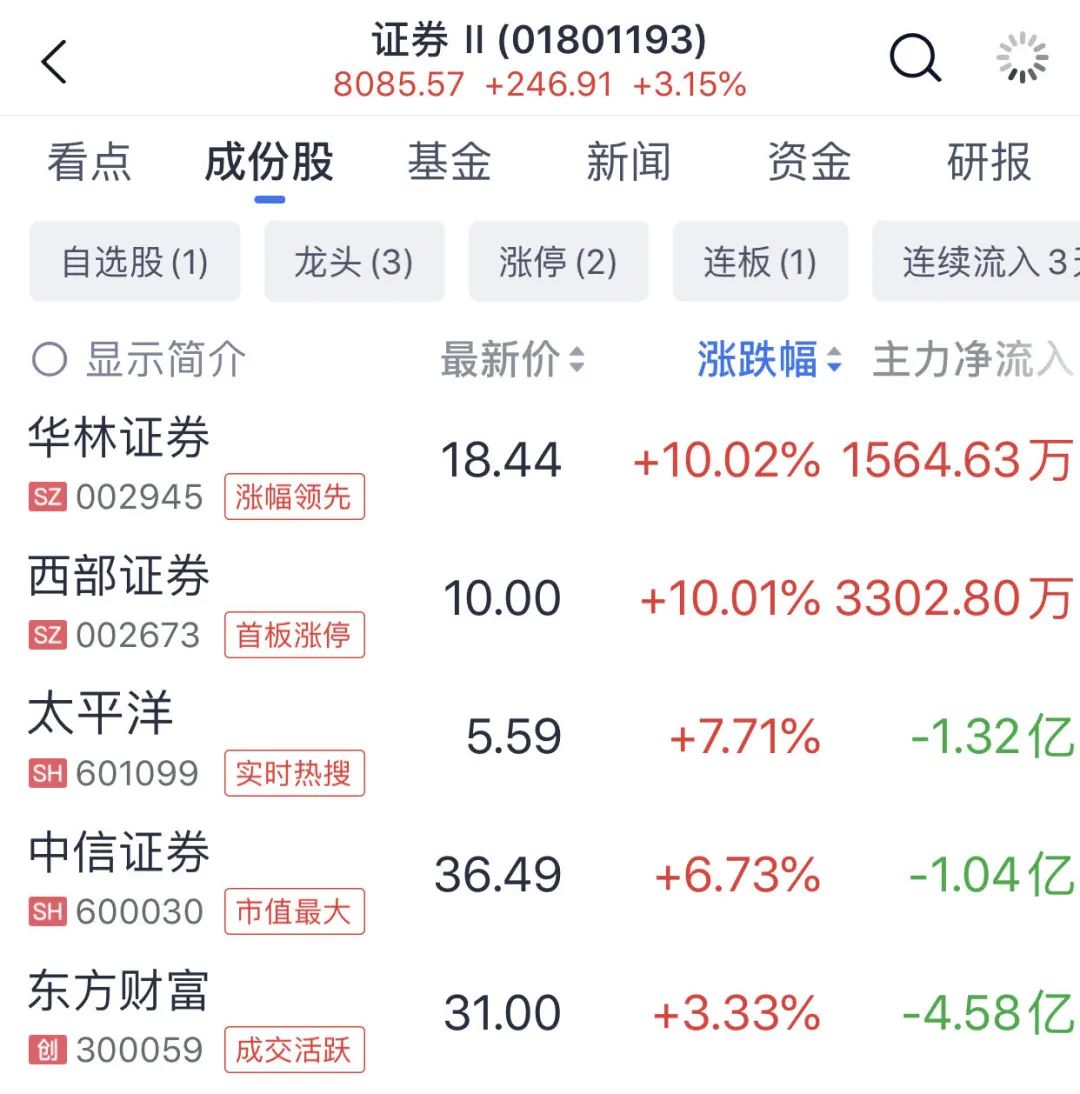Image resolution: width=1080 pixels, height=1094 pixels.
Task: Apply the 涨停 (2) filter chip
Action: [x=558, y=262]
